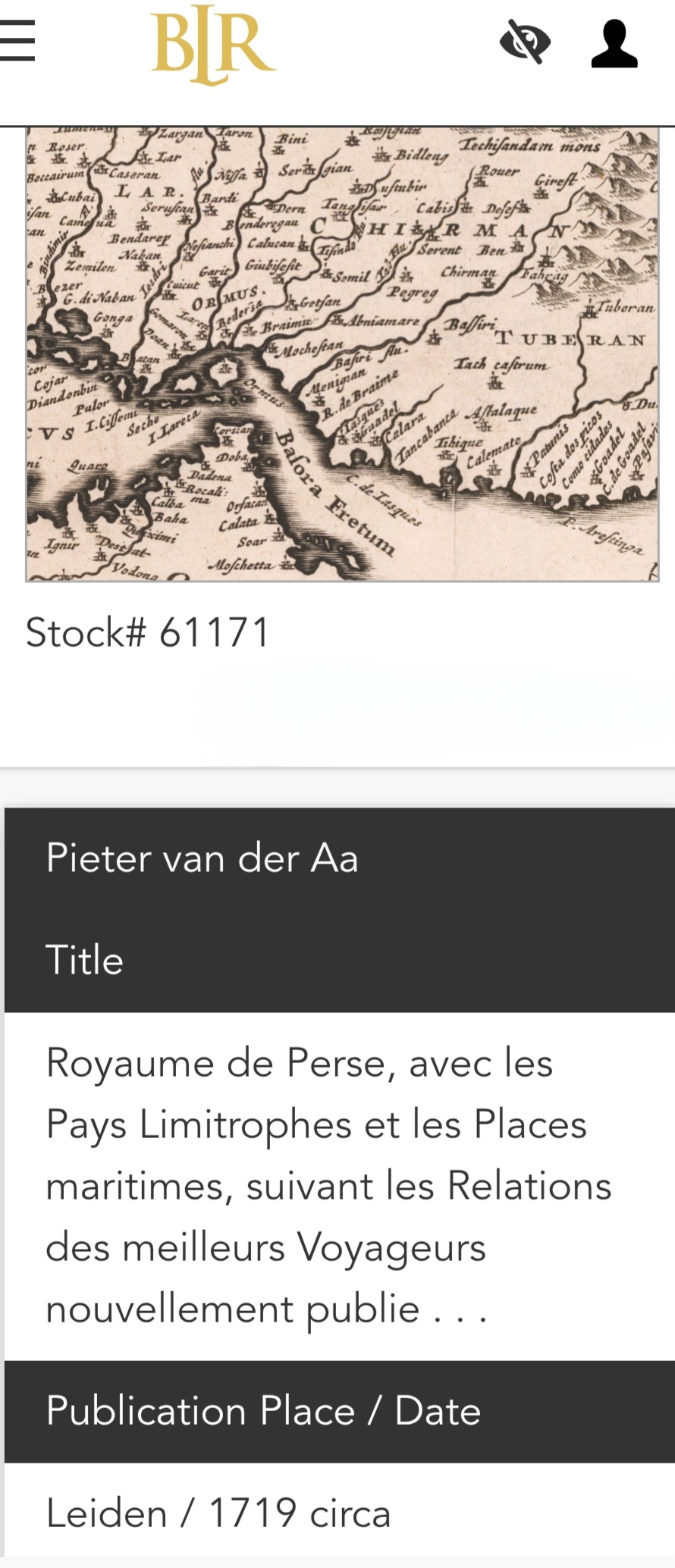Open the antique Persia map image
675x1568 pixels.
342,354
